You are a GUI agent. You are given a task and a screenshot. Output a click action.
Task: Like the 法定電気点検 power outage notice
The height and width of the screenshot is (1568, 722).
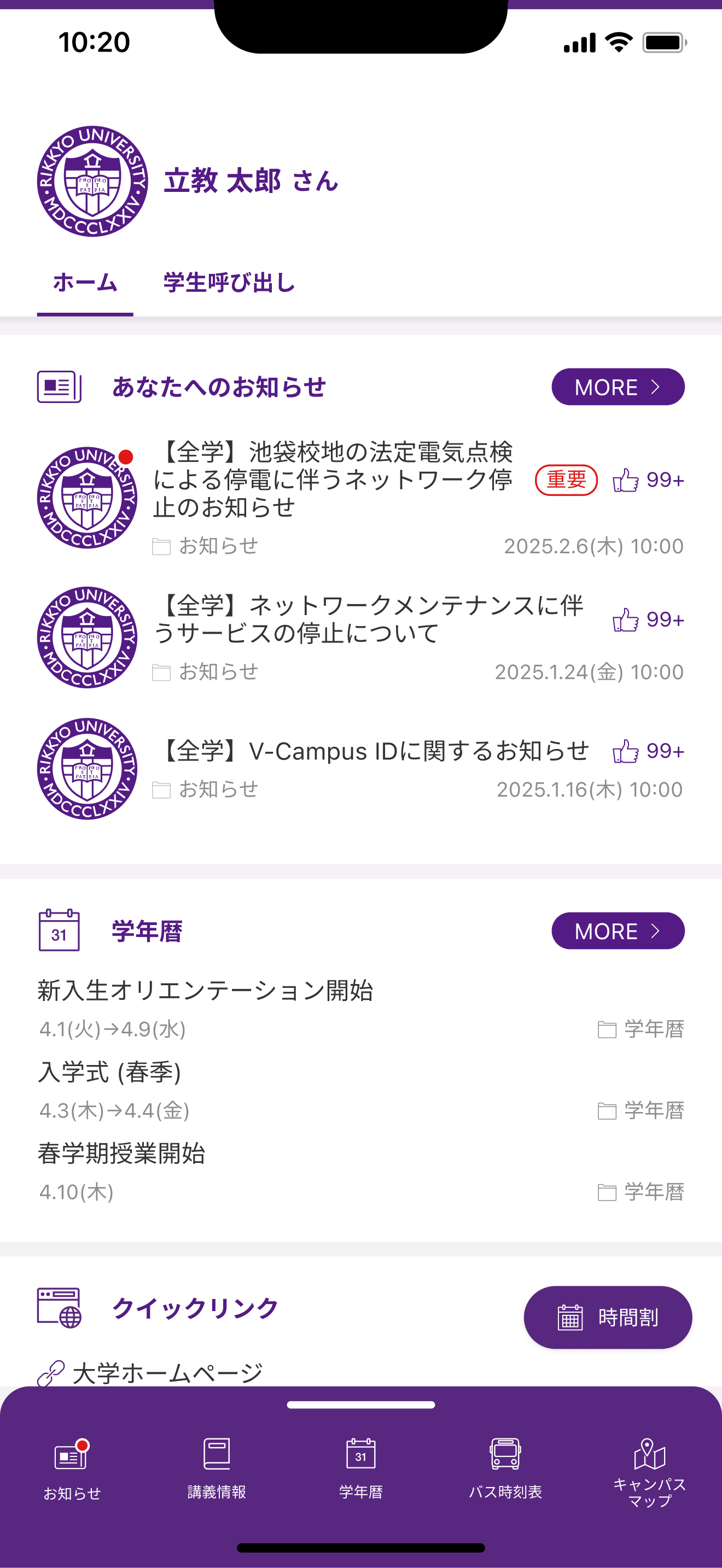point(627,480)
